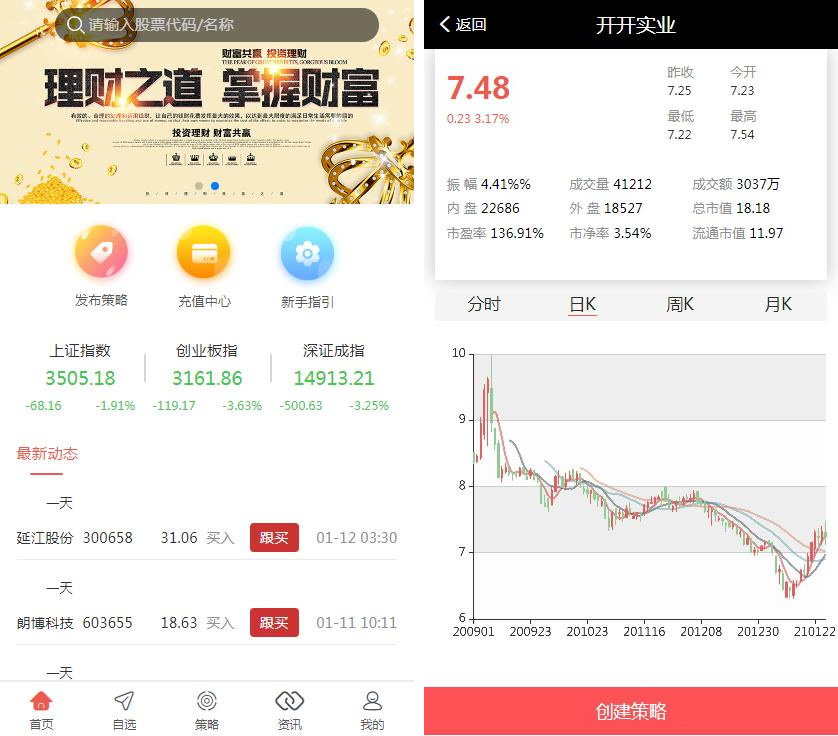The height and width of the screenshot is (736, 838).
Task: Switch to 自选 tab
Action: 124,710
